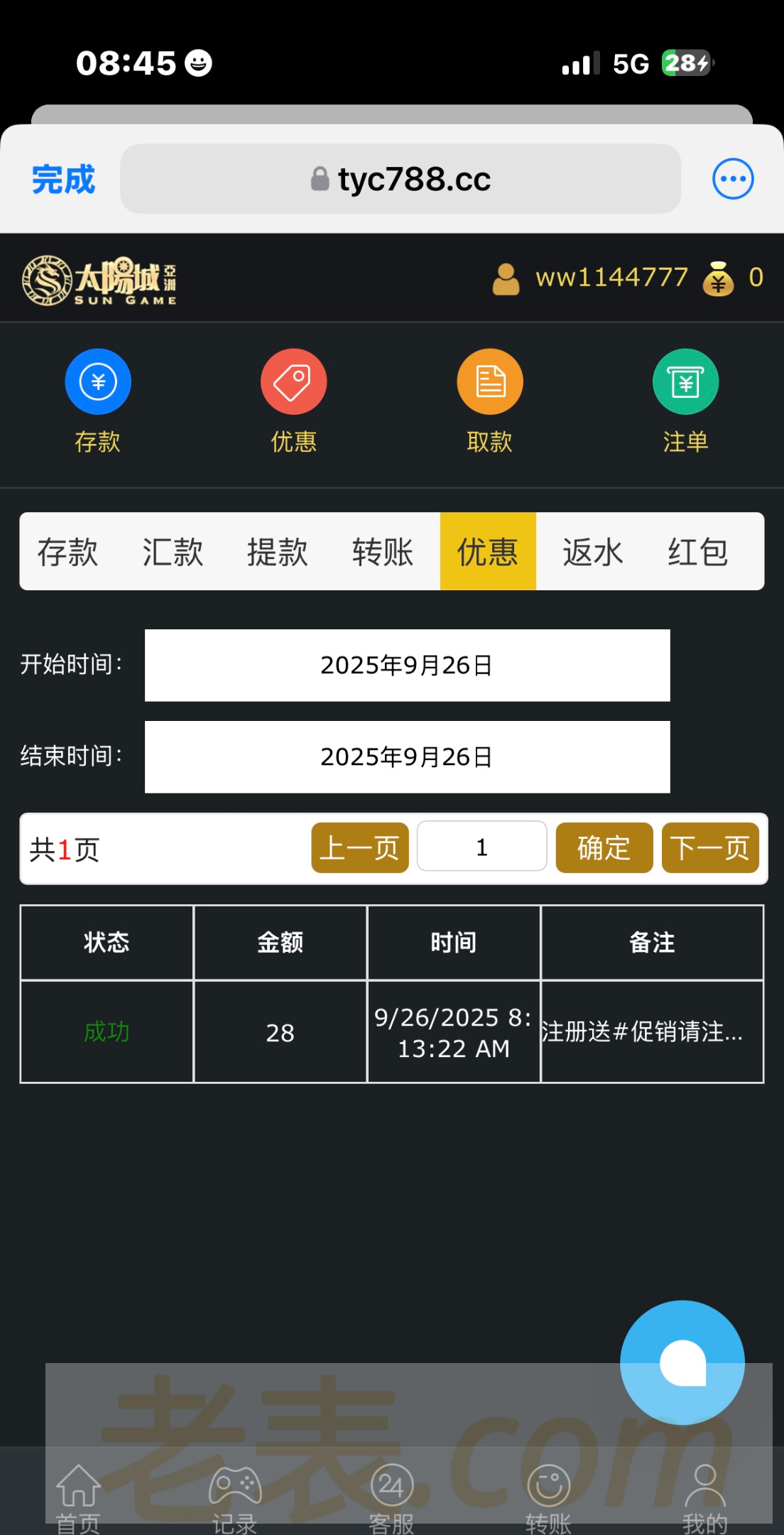Switch to the 返水 records tab
Screen dimensions: 784x1535
pos(593,552)
